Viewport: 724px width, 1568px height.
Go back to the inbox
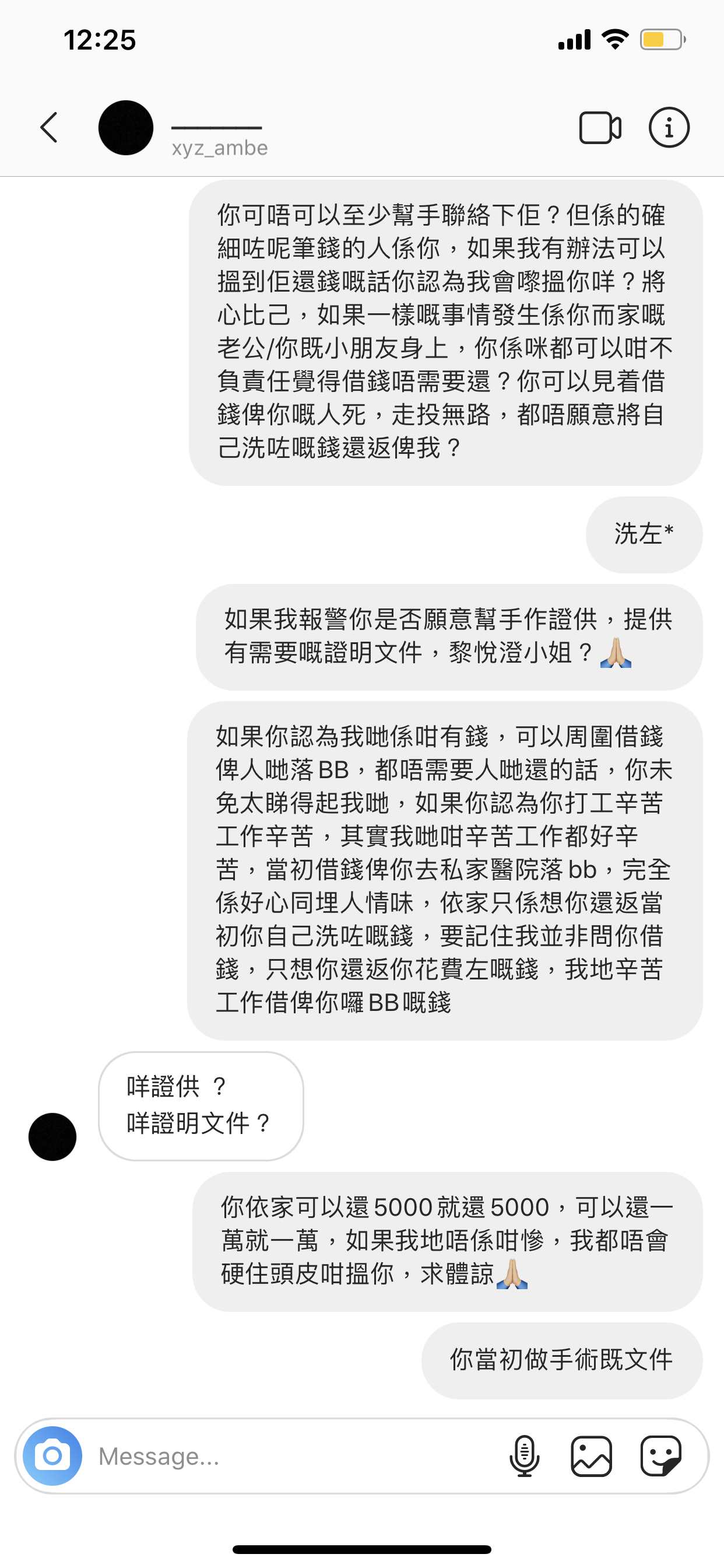(x=48, y=128)
